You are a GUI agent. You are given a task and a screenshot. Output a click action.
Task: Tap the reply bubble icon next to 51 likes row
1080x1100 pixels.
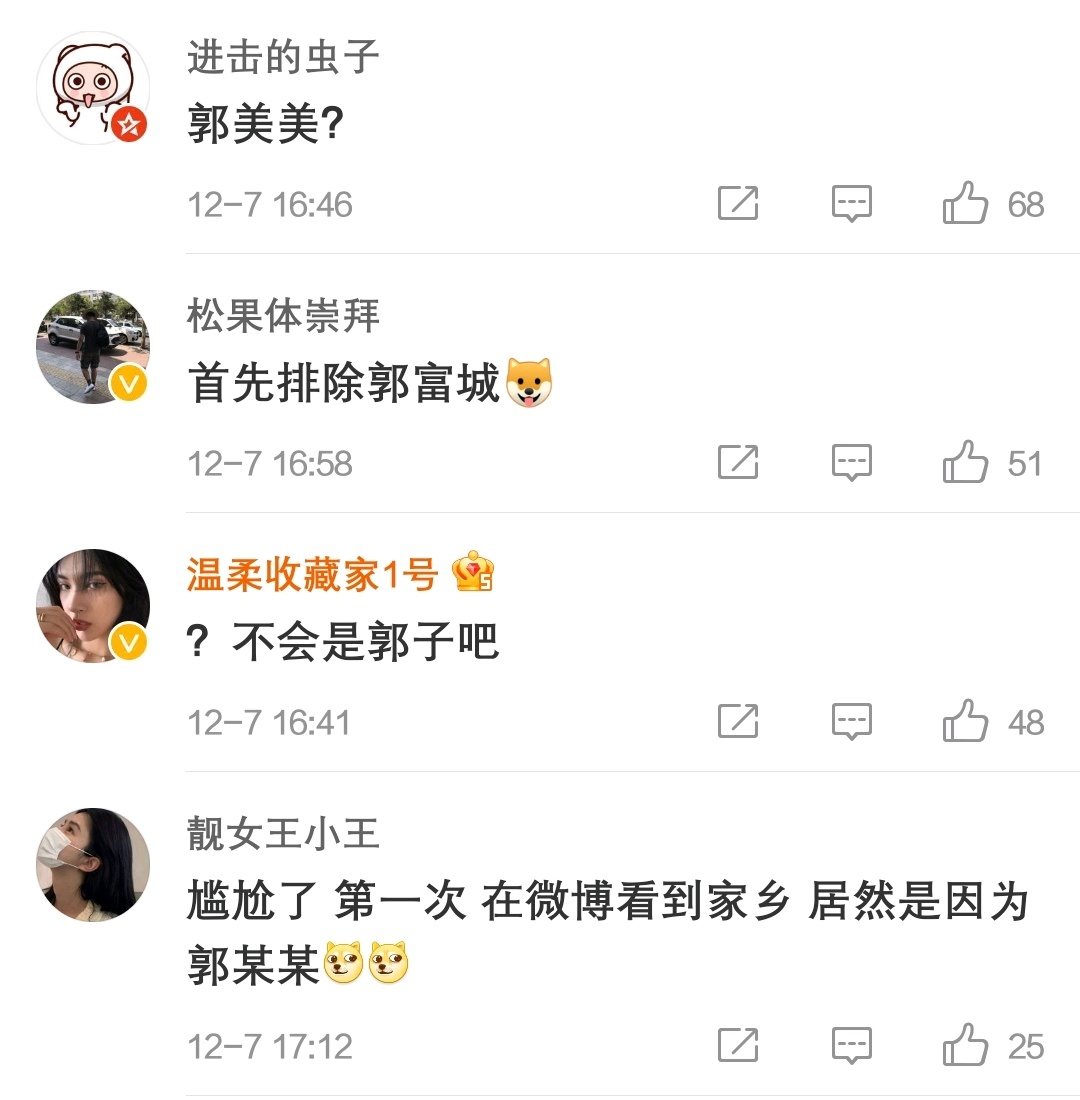(851, 462)
